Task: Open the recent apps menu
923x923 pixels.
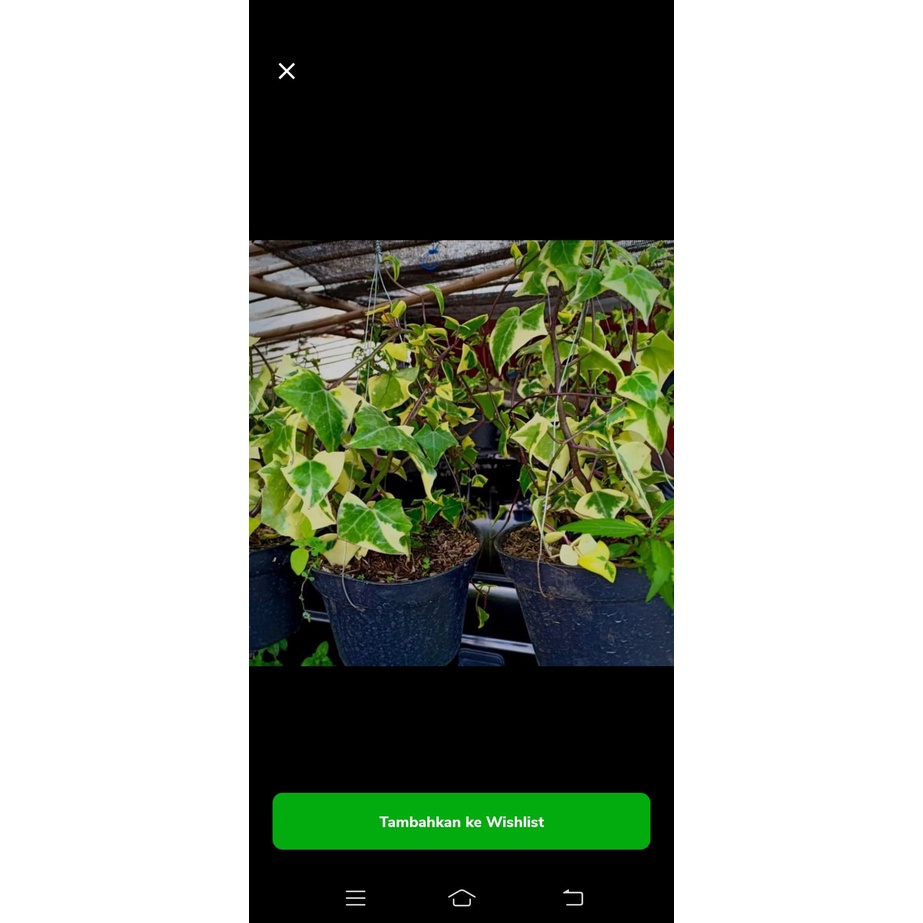Action: [356, 898]
